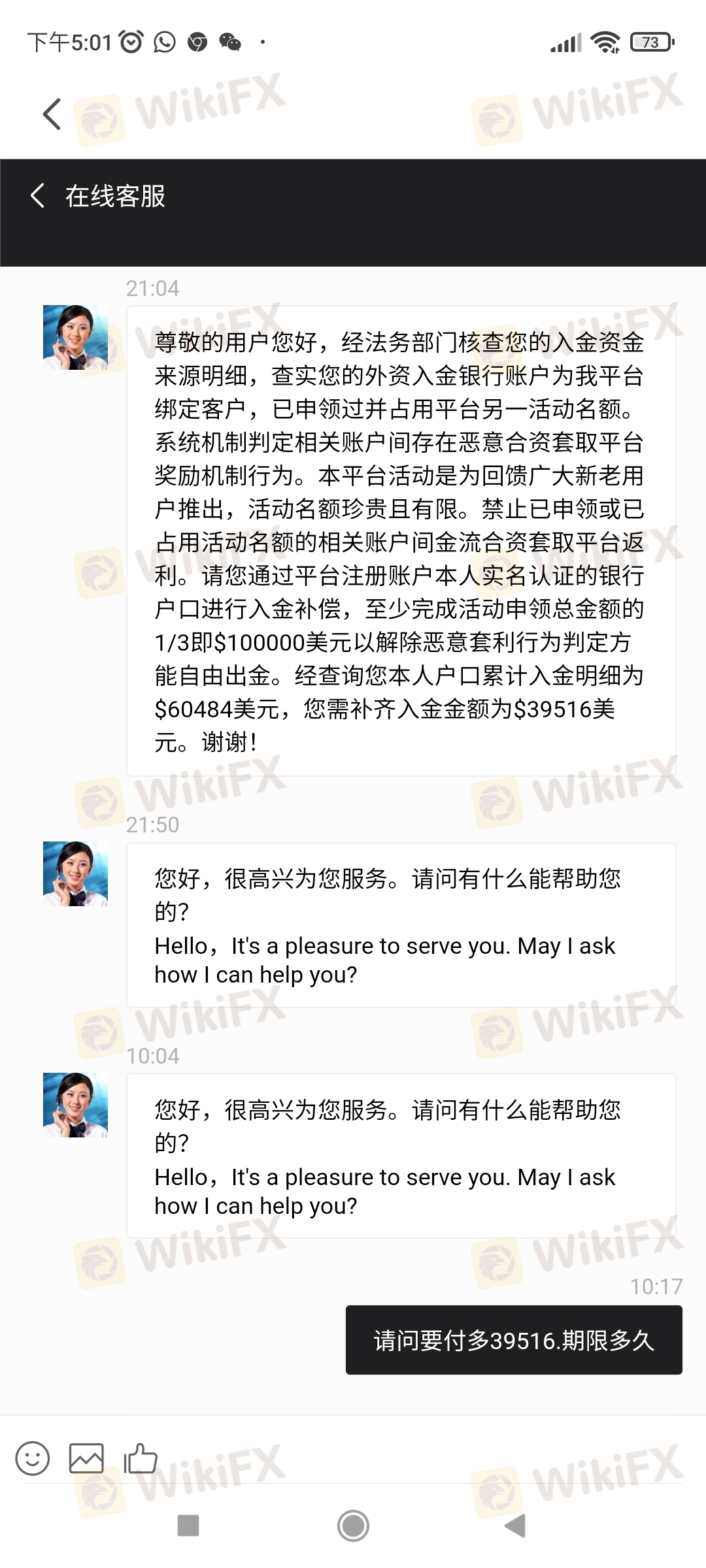Go back from the 在线客服 header
706x1568 pixels.
coord(38,195)
